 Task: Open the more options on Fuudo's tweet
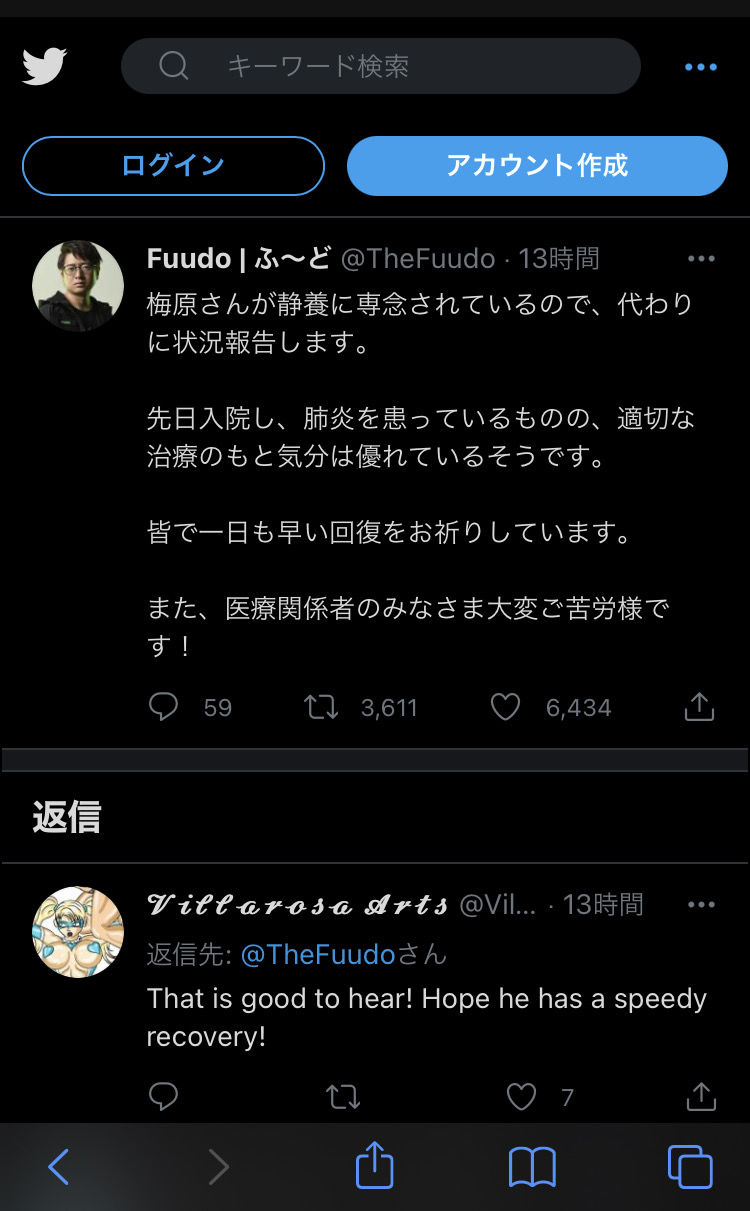[x=701, y=259]
